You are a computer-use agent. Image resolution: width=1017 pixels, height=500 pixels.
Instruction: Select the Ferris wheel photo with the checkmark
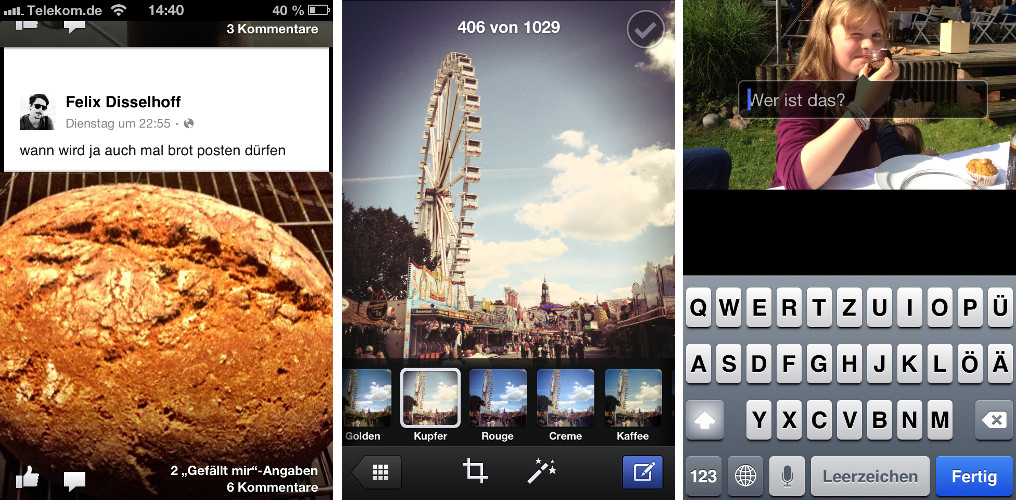[x=645, y=30]
